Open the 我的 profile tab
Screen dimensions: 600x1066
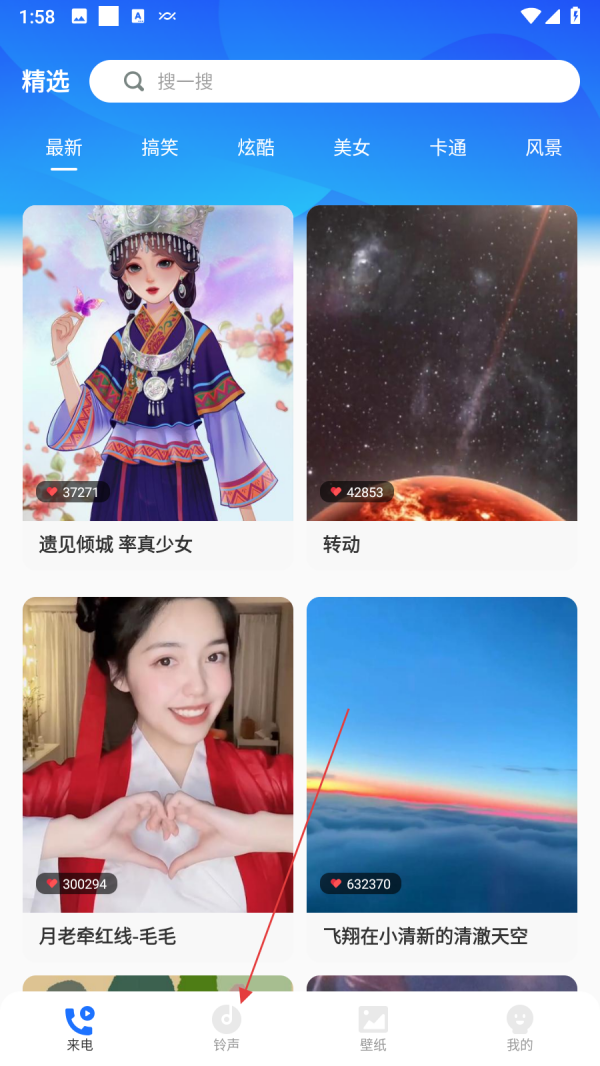[x=520, y=1027]
